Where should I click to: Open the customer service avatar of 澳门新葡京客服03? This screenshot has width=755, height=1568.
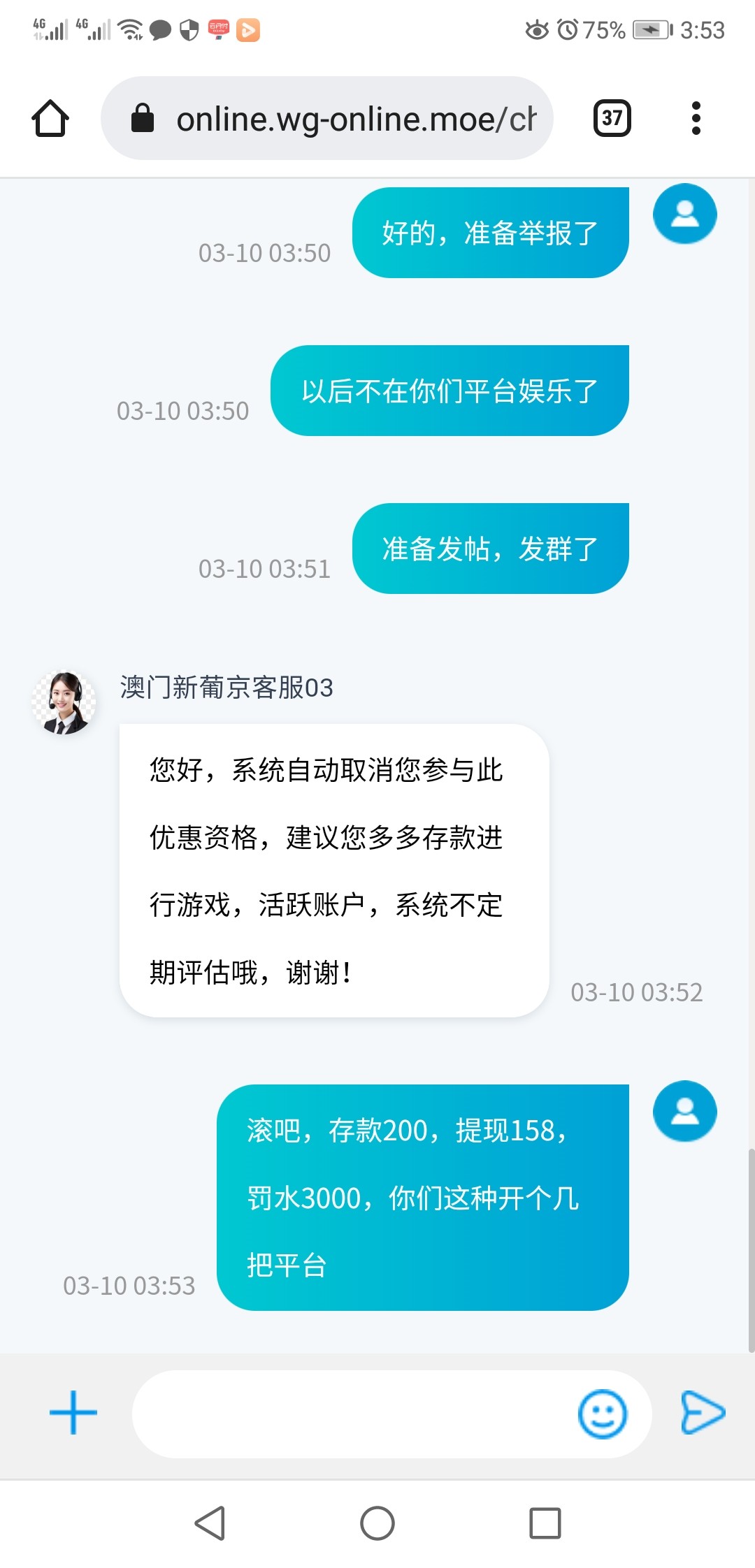click(x=63, y=702)
